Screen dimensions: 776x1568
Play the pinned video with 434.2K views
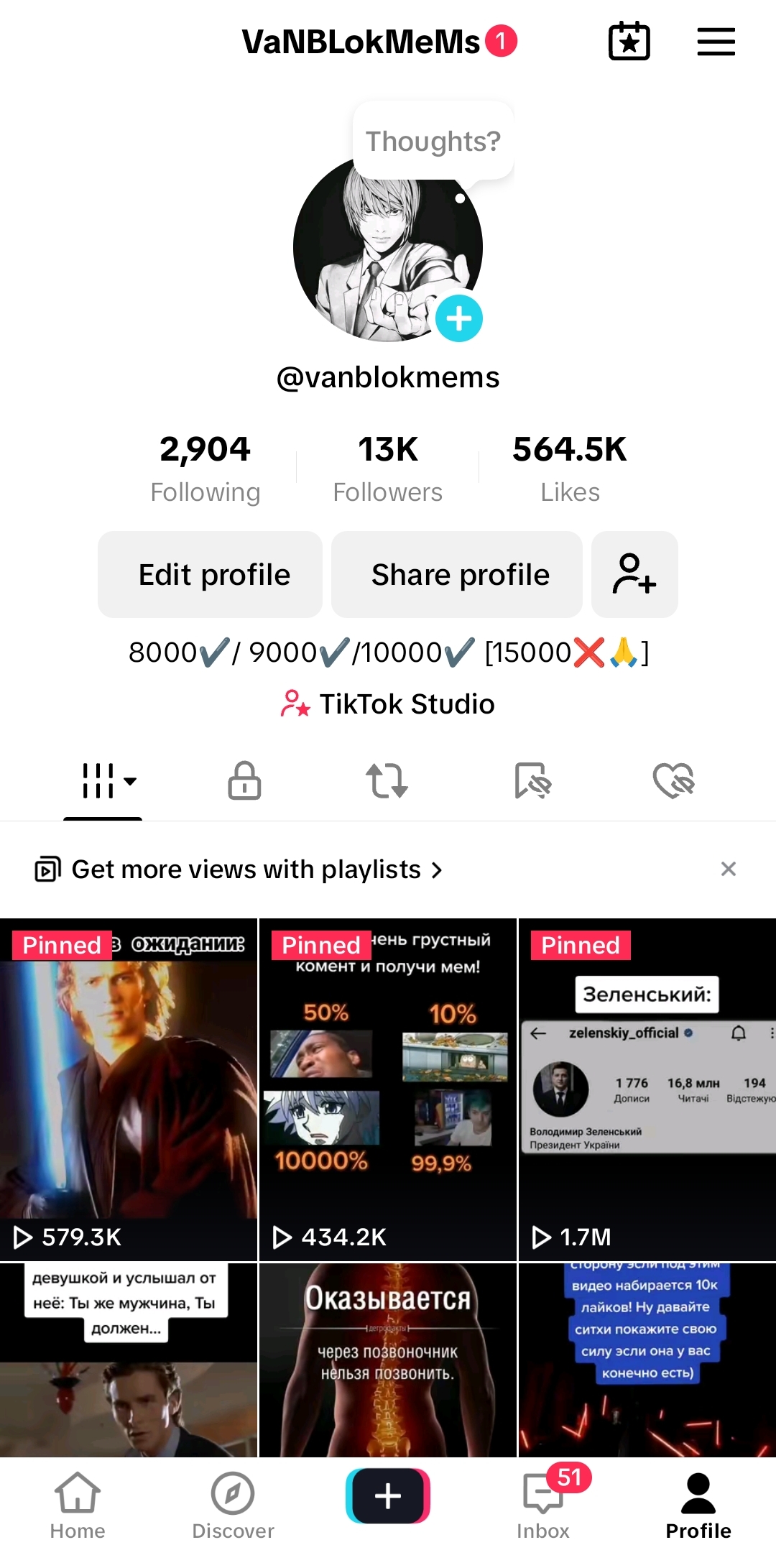coord(388,1089)
